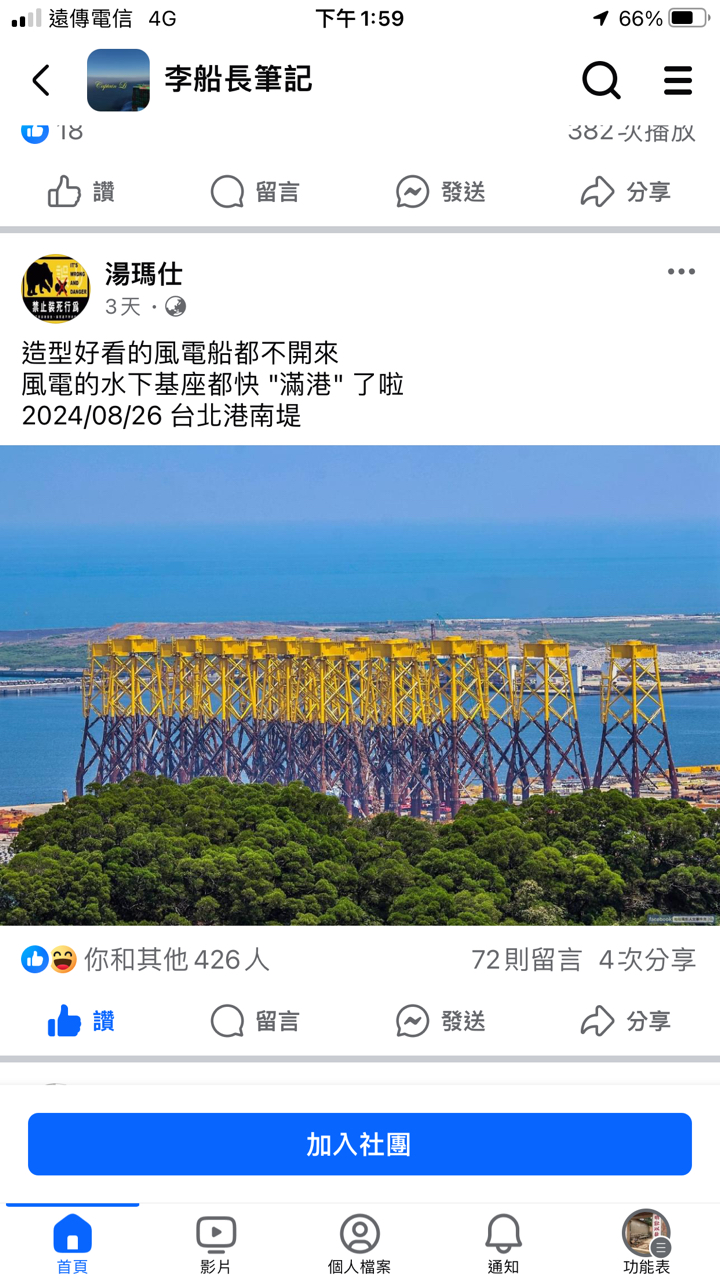Share 湯瑪仕's post using 分享
This screenshot has height=1280, width=720.
point(626,1021)
